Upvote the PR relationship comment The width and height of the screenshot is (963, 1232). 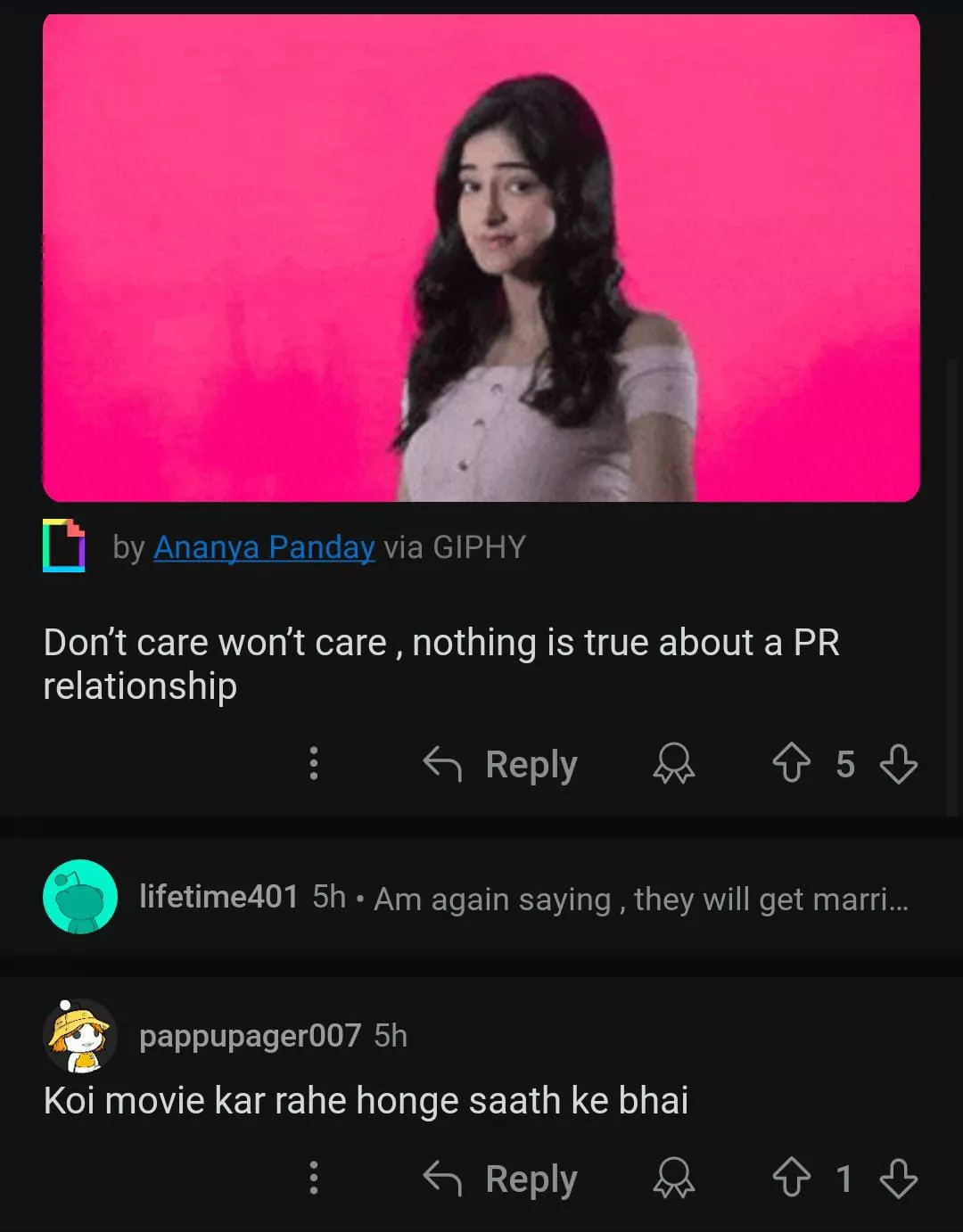point(791,764)
